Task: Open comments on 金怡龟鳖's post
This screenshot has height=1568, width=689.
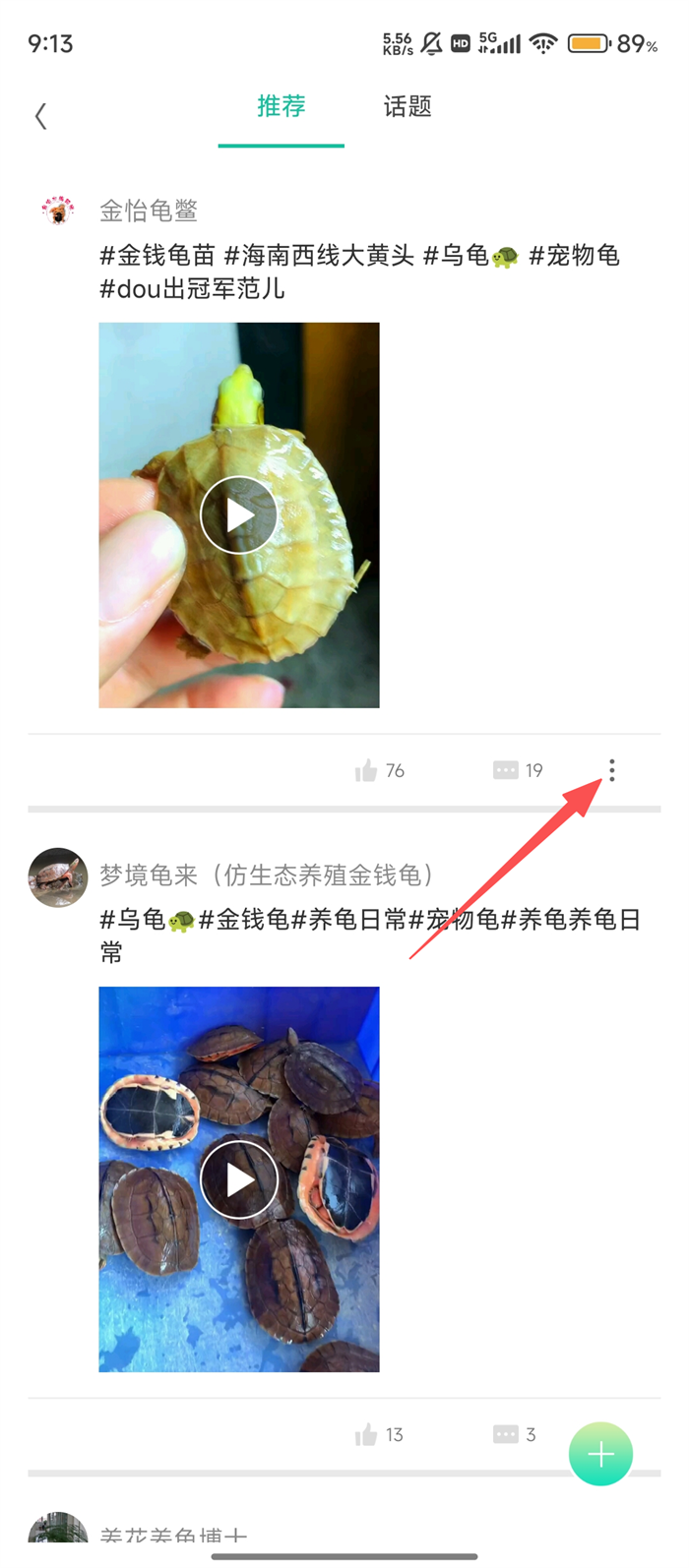Action: [506, 770]
